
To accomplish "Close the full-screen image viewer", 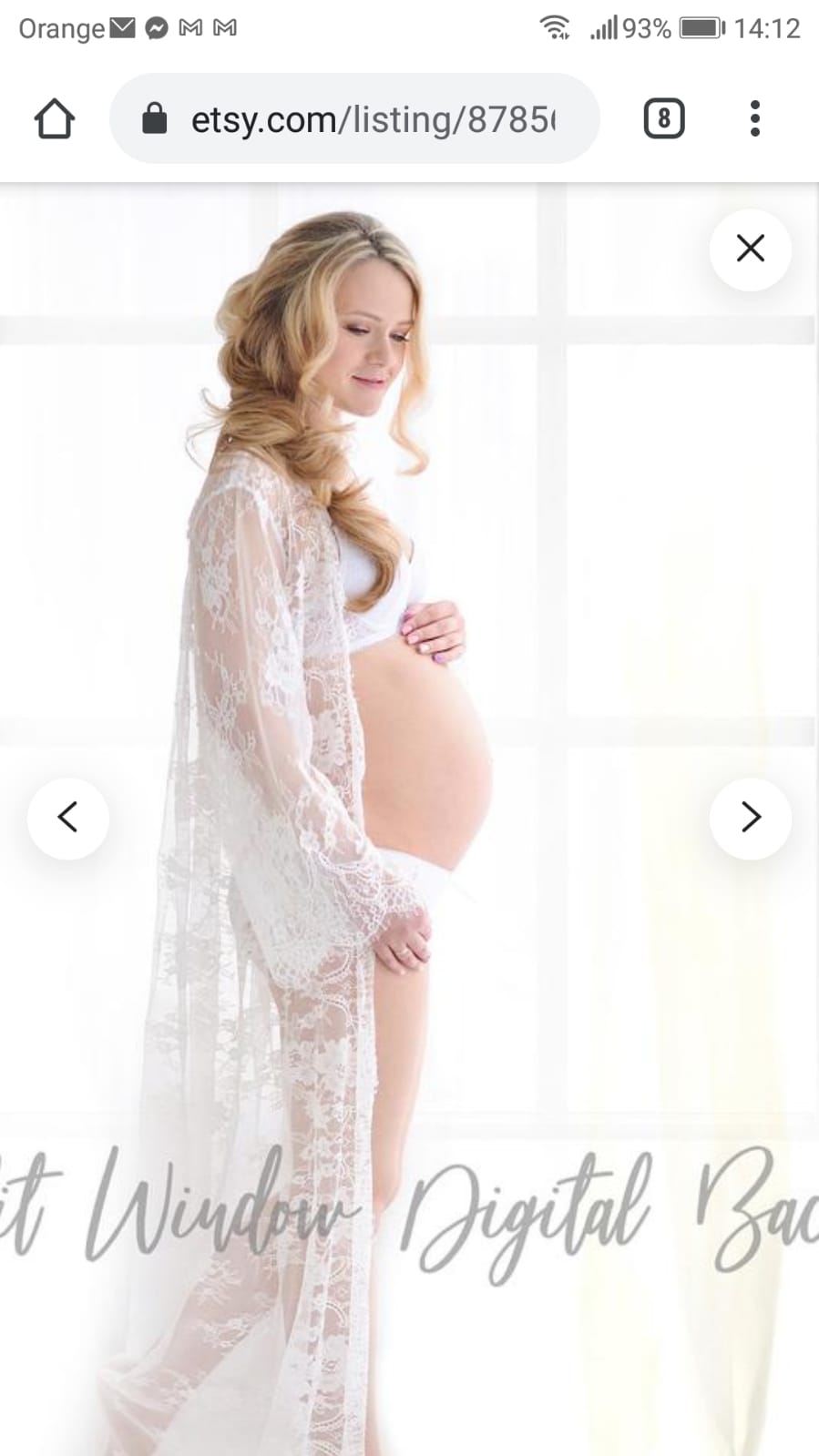I will (x=750, y=249).
